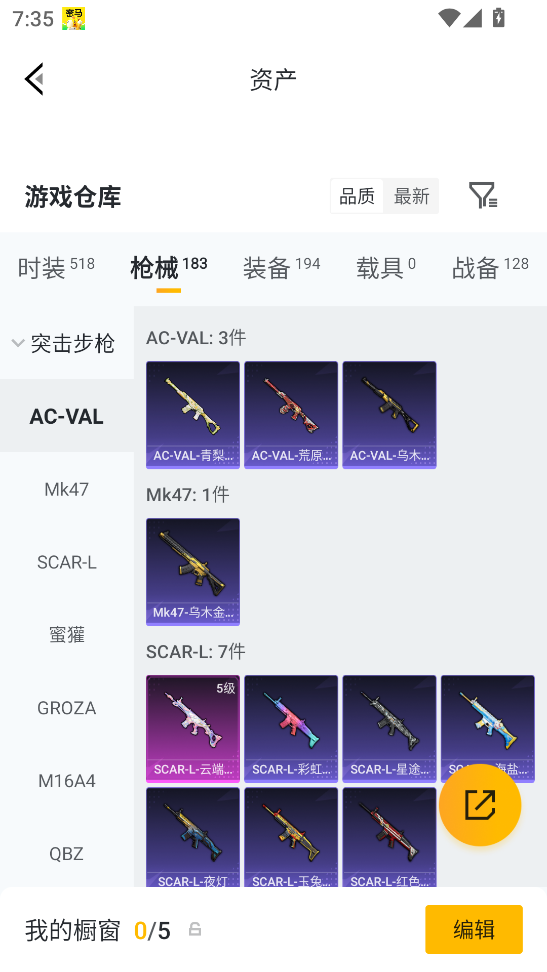Switch to the 时装 tab
This screenshot has width=547, height=972.
pyautogui.click(x=56, y=268)
